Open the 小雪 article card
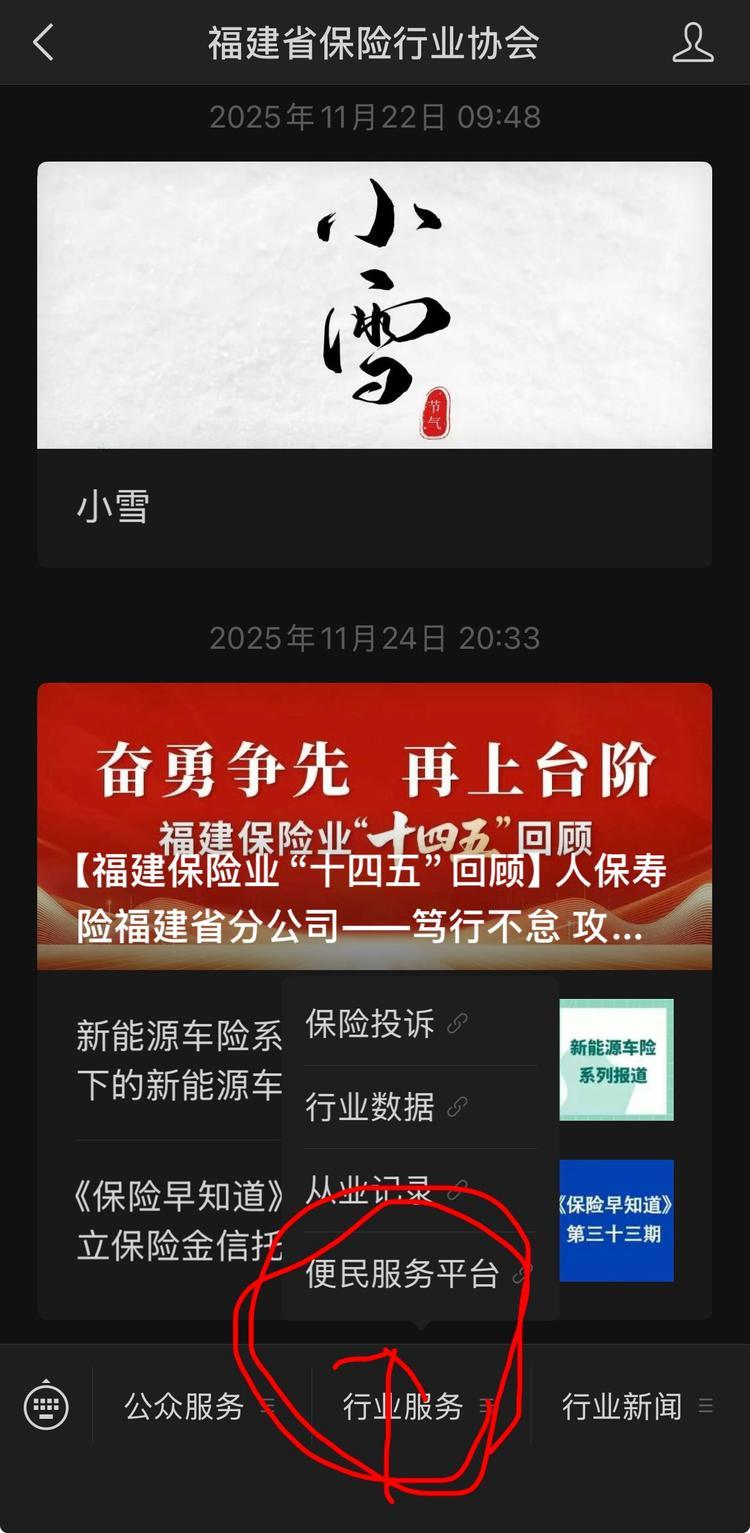 [x=374, y=365]
